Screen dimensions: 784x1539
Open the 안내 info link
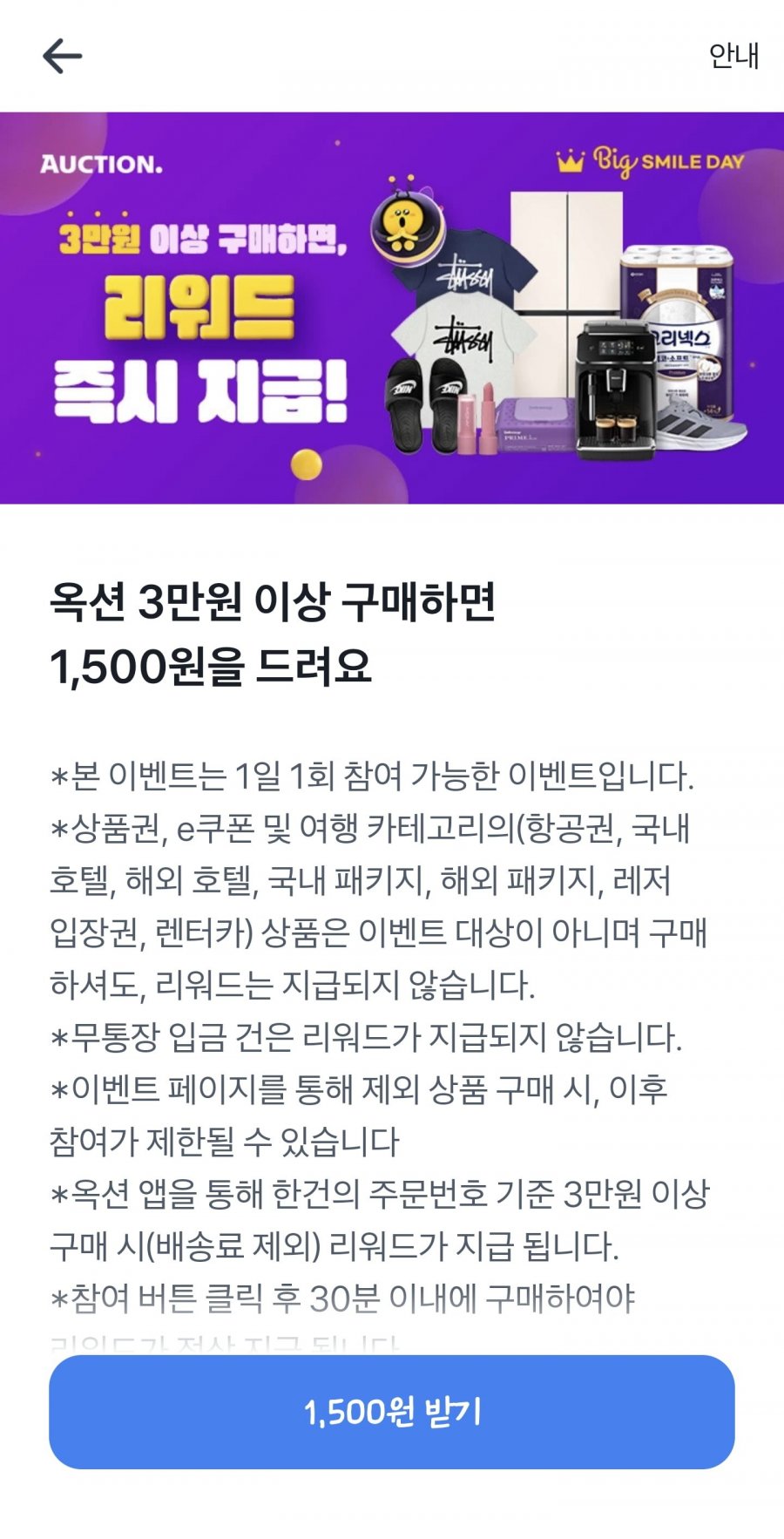[733, 56]
